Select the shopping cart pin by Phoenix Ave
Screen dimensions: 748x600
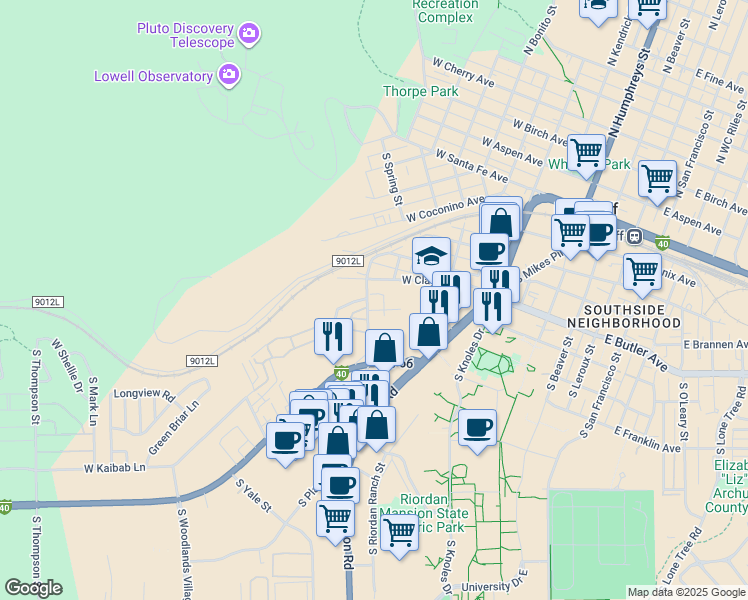[x=642, y=270]
